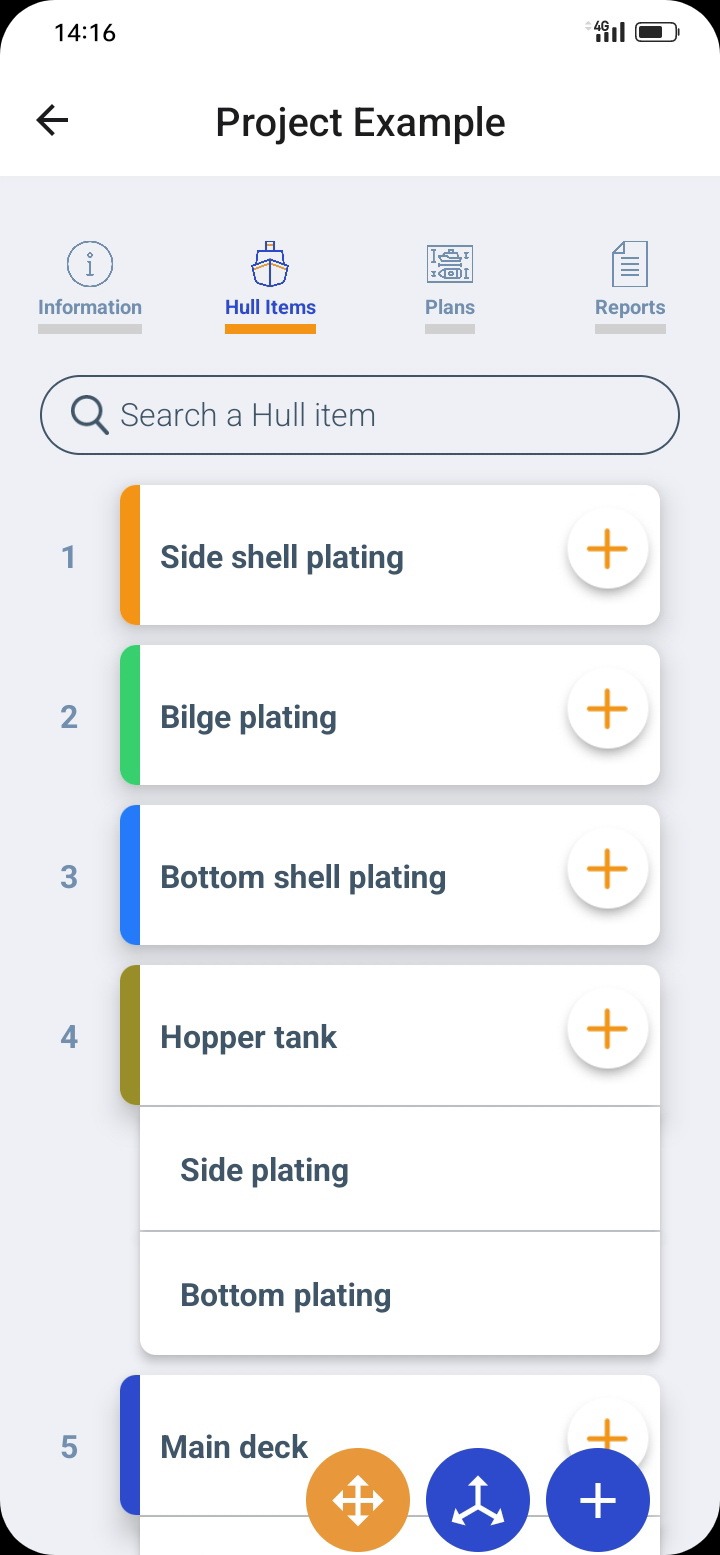Open the Plans tab
The width and height of the screenshot is (720, 1555).
tap(450, 281)
